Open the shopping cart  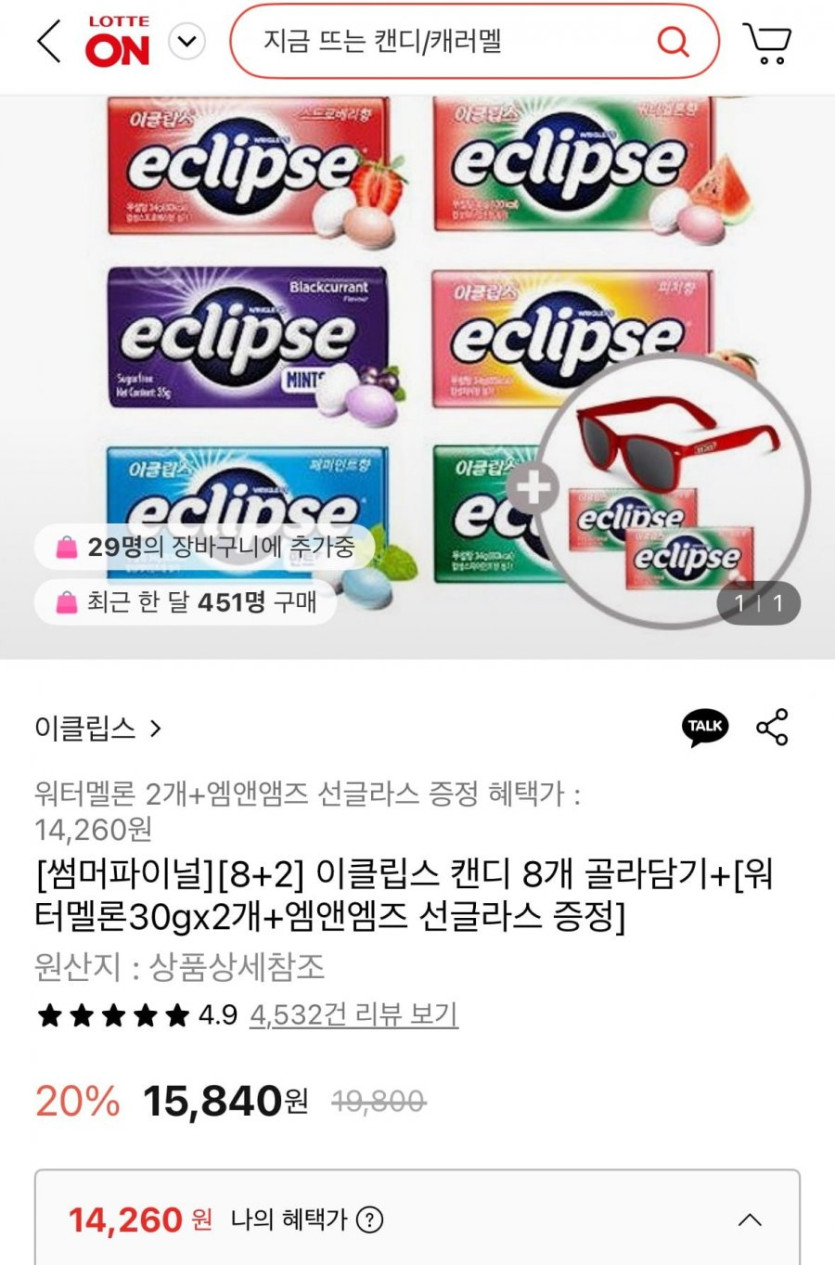click(x=767, y=42)
